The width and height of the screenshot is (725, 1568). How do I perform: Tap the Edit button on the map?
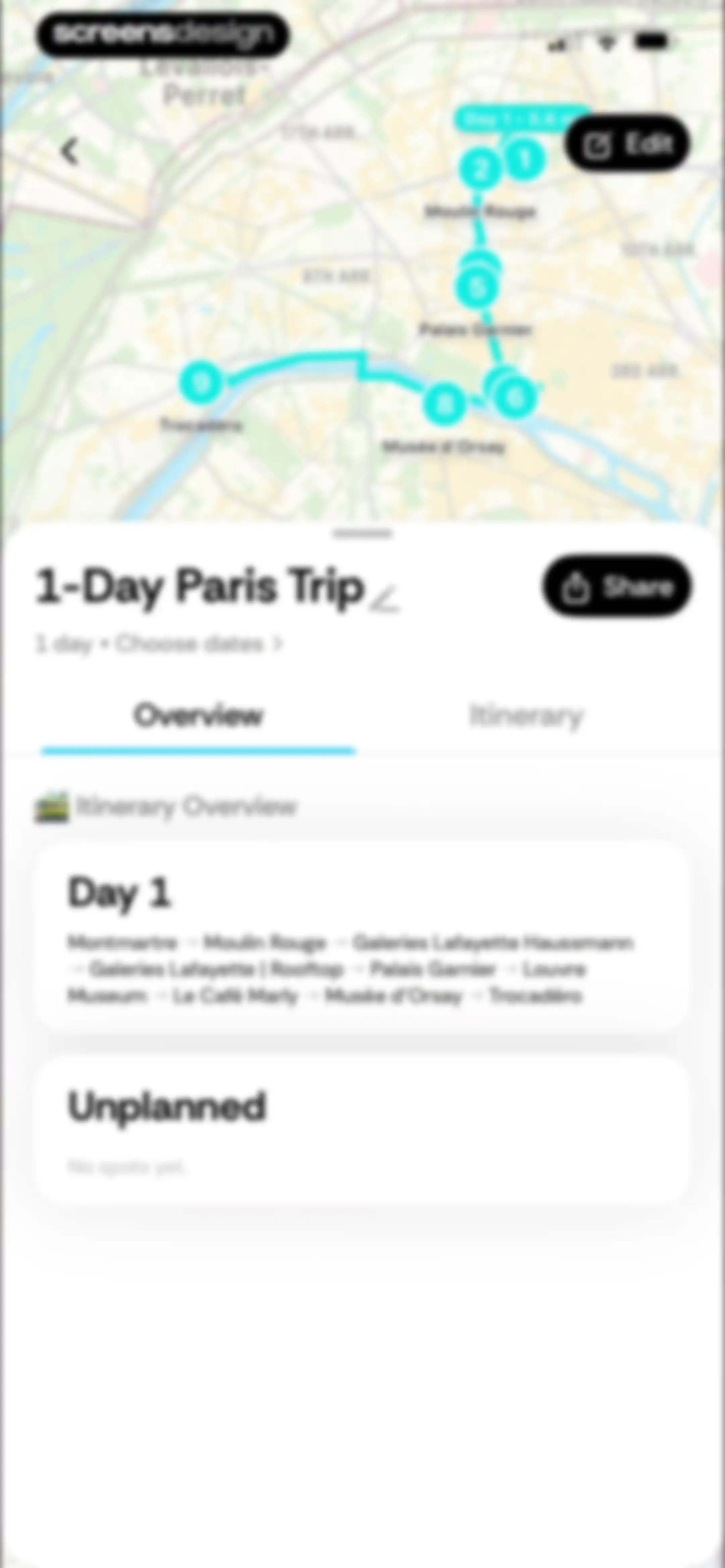627,144
